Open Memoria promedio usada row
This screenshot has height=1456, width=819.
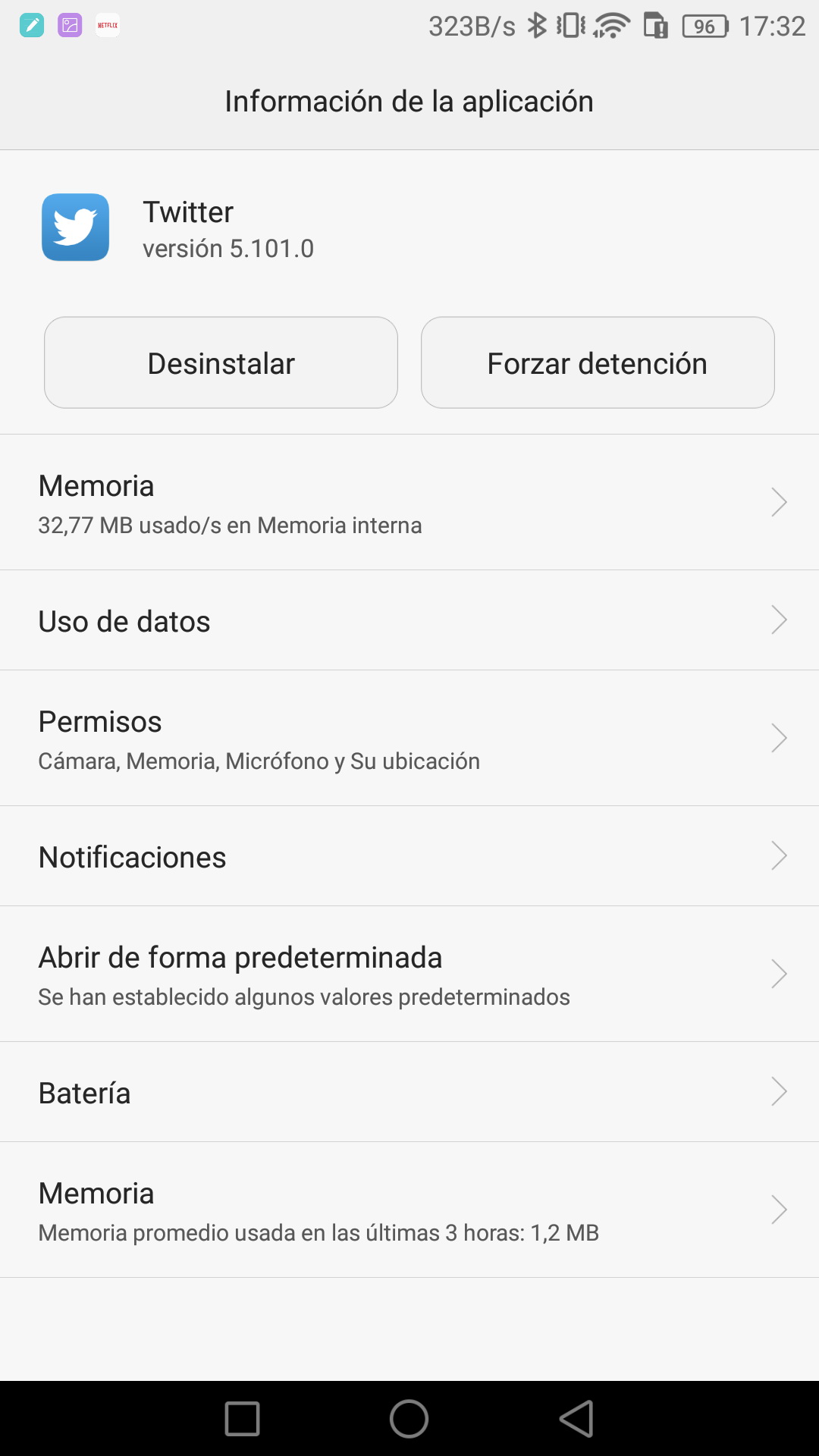(409, 1210)
